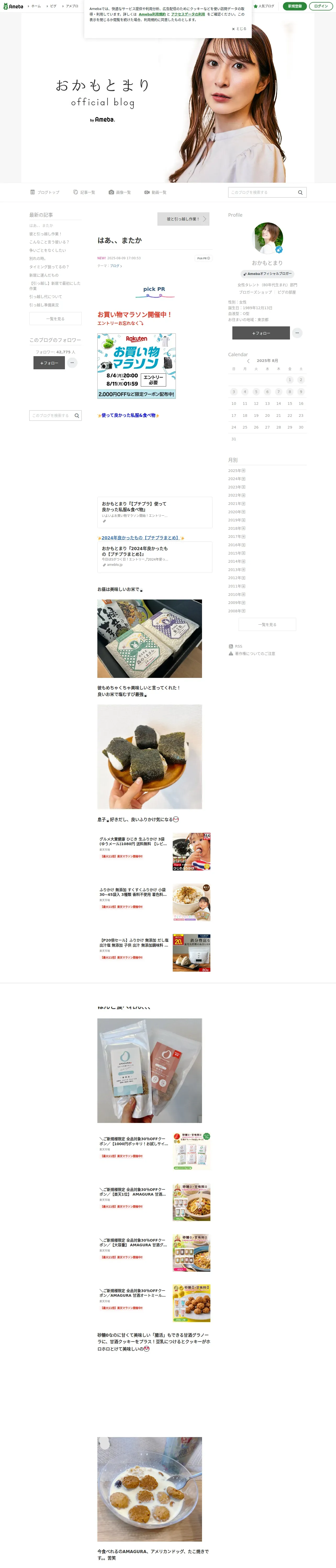Follow the blog from the Profile section
336x1568 pixels.
click(261, 333)
